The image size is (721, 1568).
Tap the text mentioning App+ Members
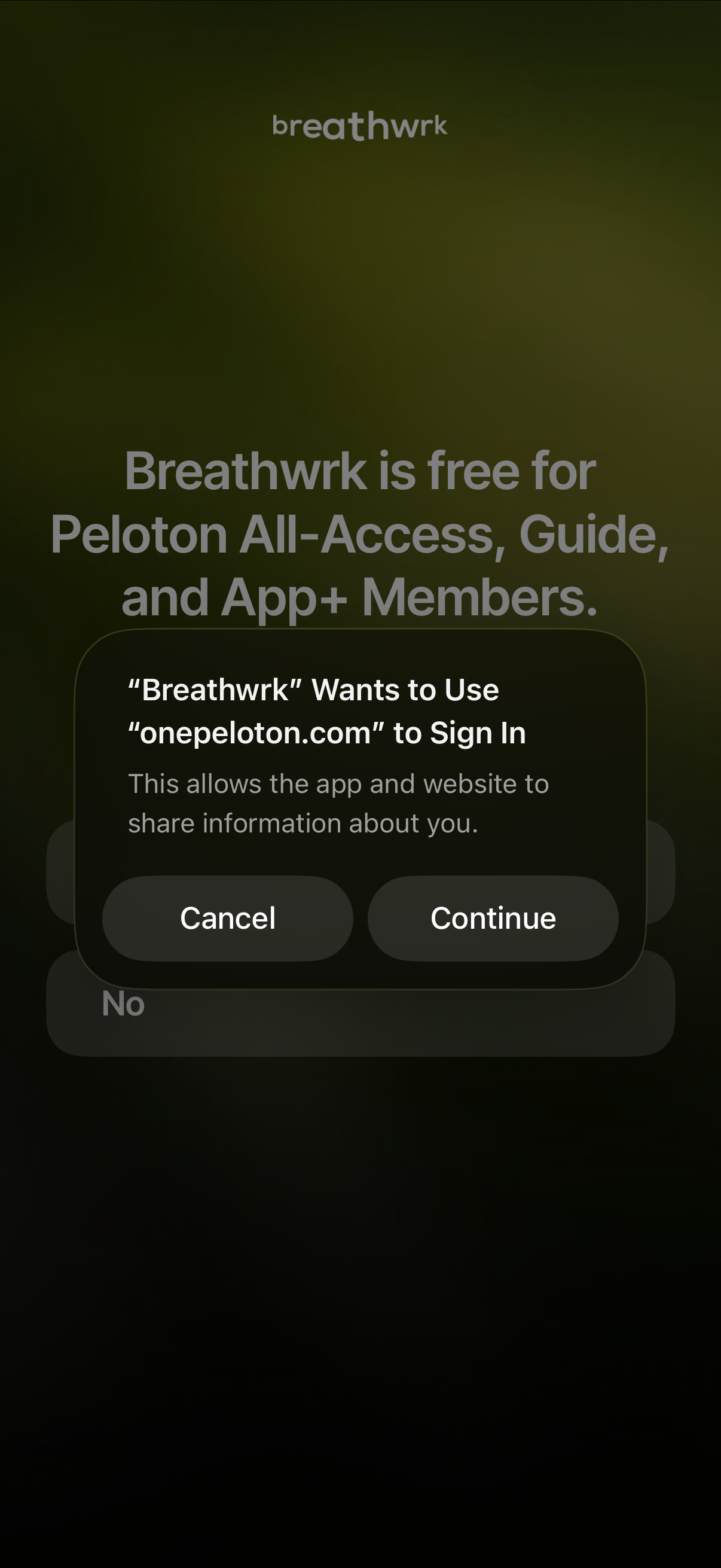pos(360,598)
